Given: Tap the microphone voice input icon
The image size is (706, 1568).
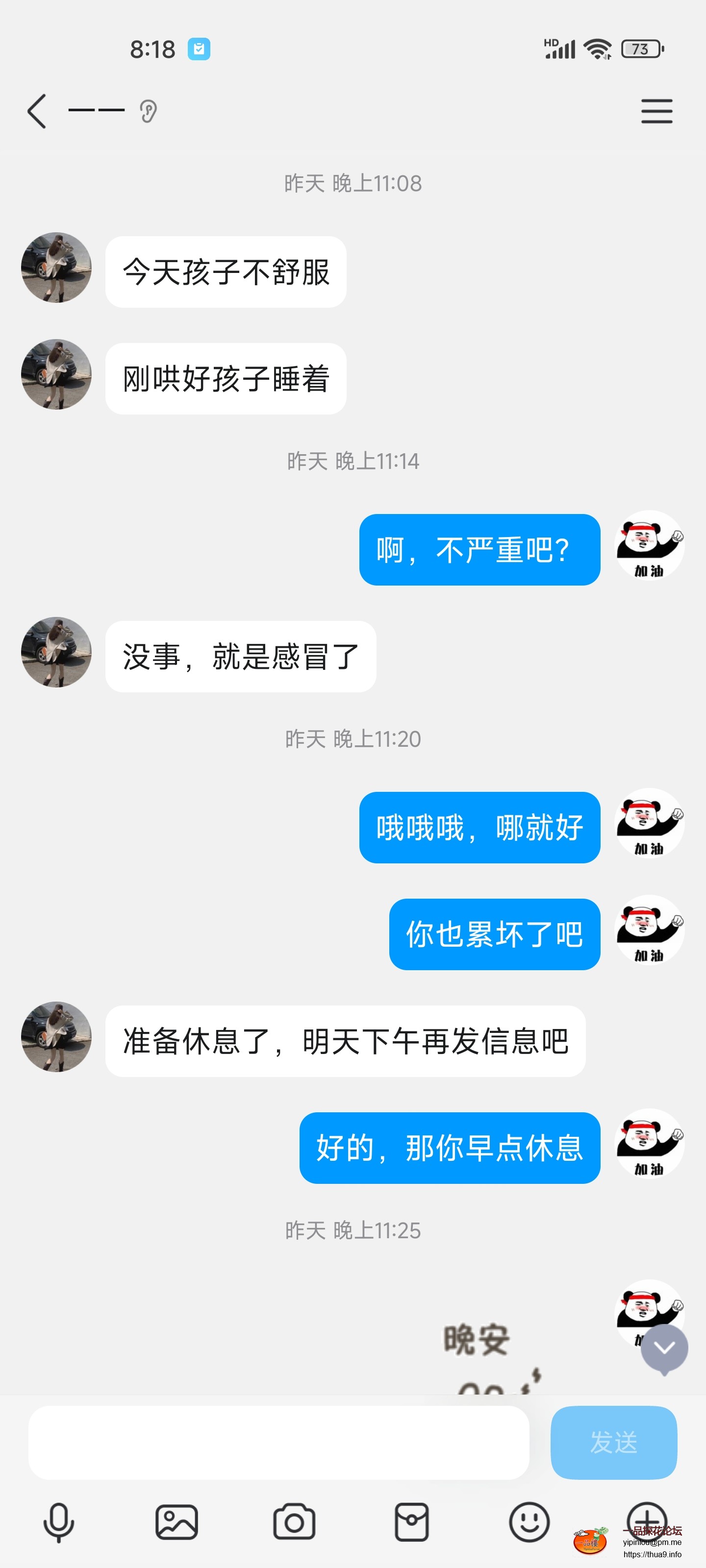Looking at the screenshot, I should [58, 1521].
